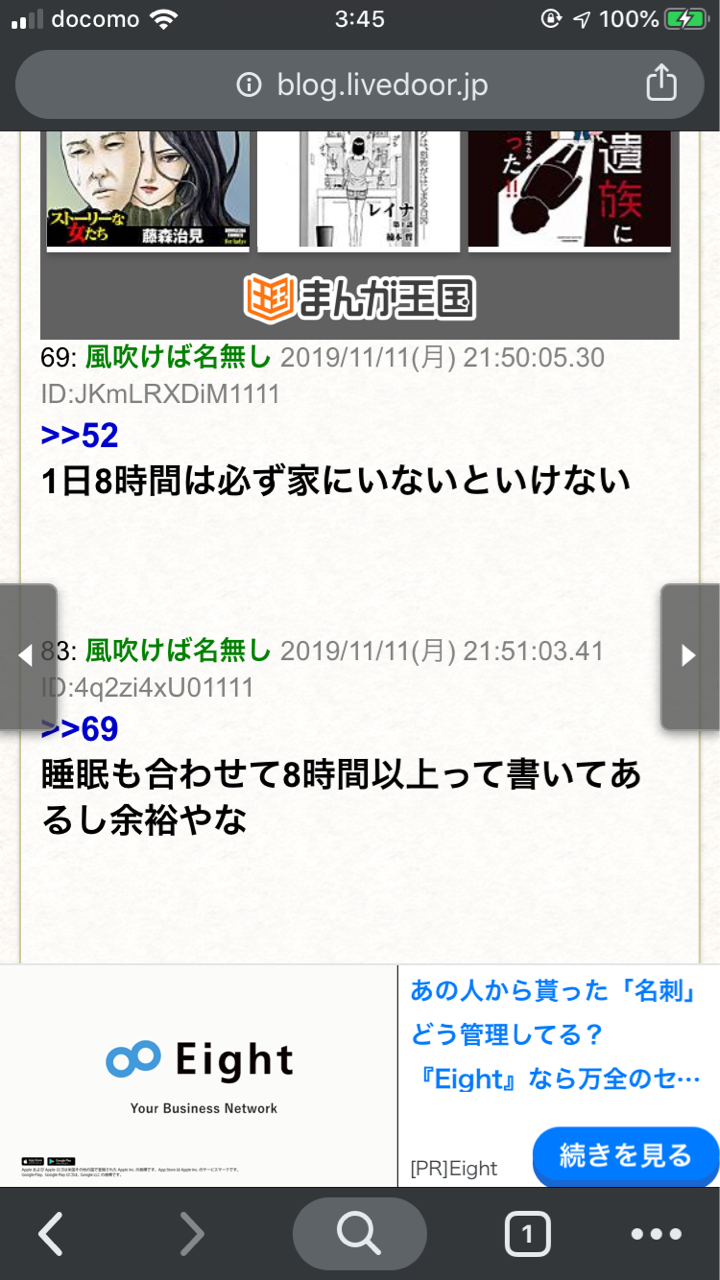Tap the 続きを見る button
This screenshot has height=1280, width=720.
(x=626, y=1157)
